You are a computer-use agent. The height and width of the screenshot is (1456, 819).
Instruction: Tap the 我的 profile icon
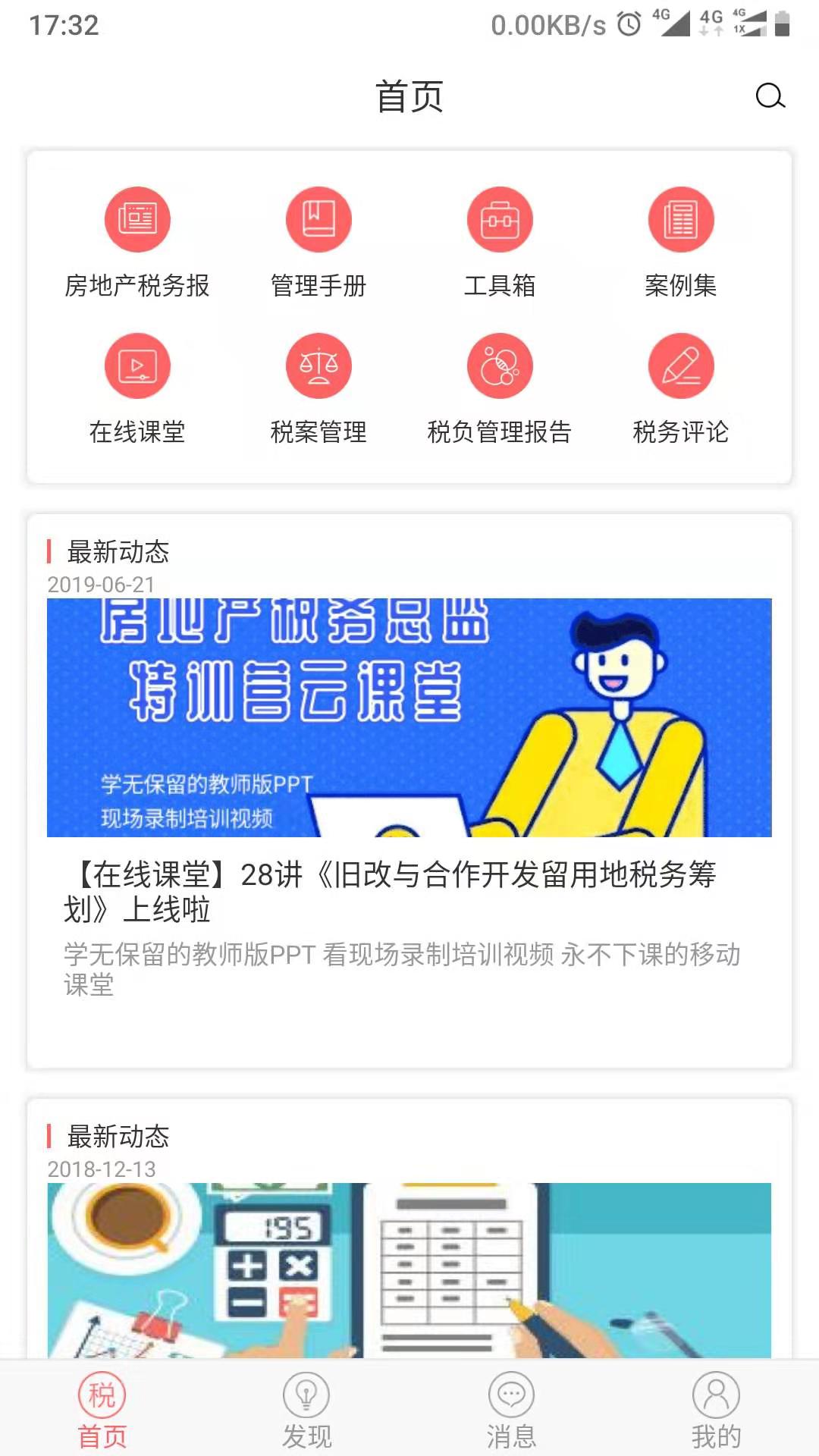pyautogui.click(x=714, y=1395)
